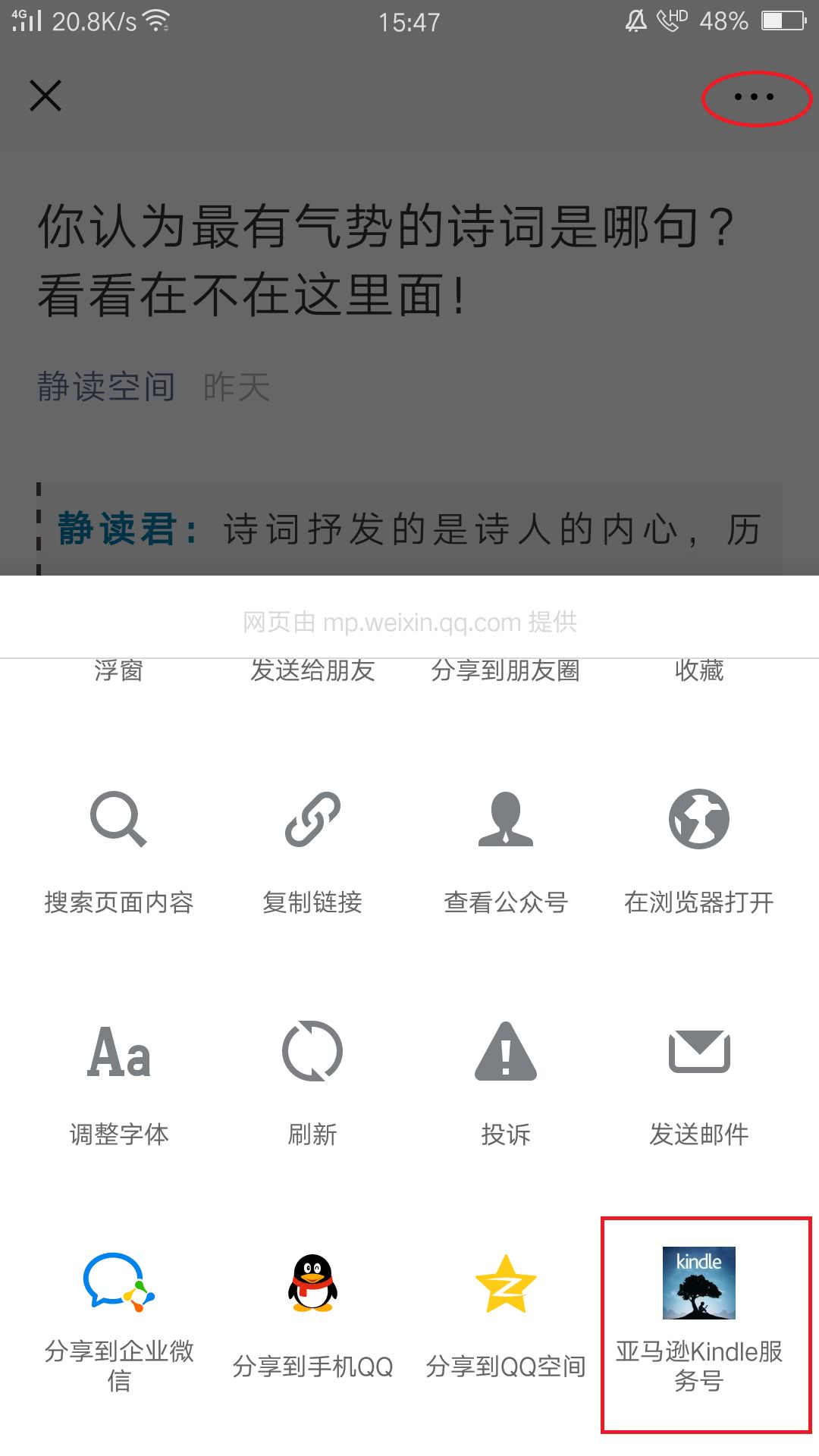Viewport: 819px width, 1456px height.
Task: Open the search page content tool
Action: [x=120, y=849]
